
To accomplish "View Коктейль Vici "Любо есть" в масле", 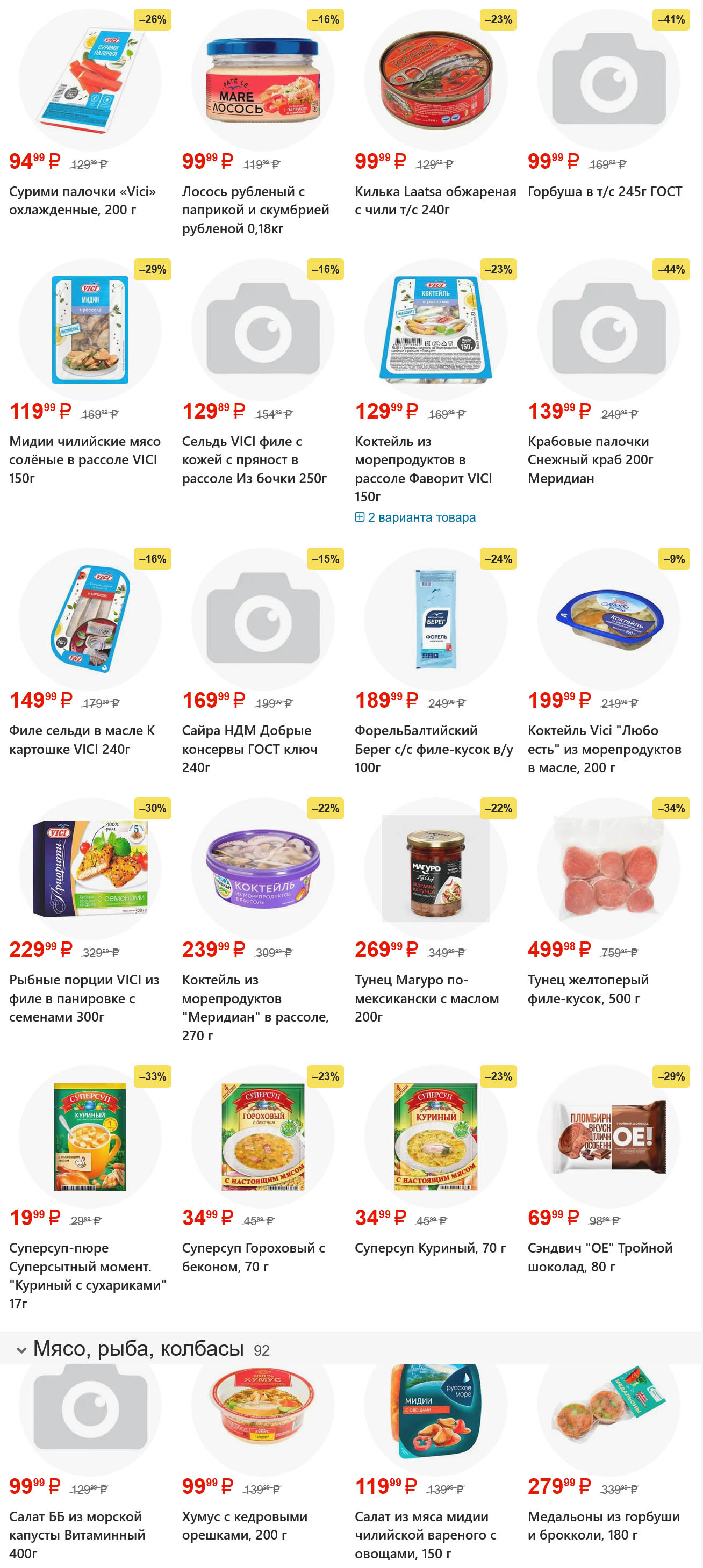I will [x=604, y=748].
